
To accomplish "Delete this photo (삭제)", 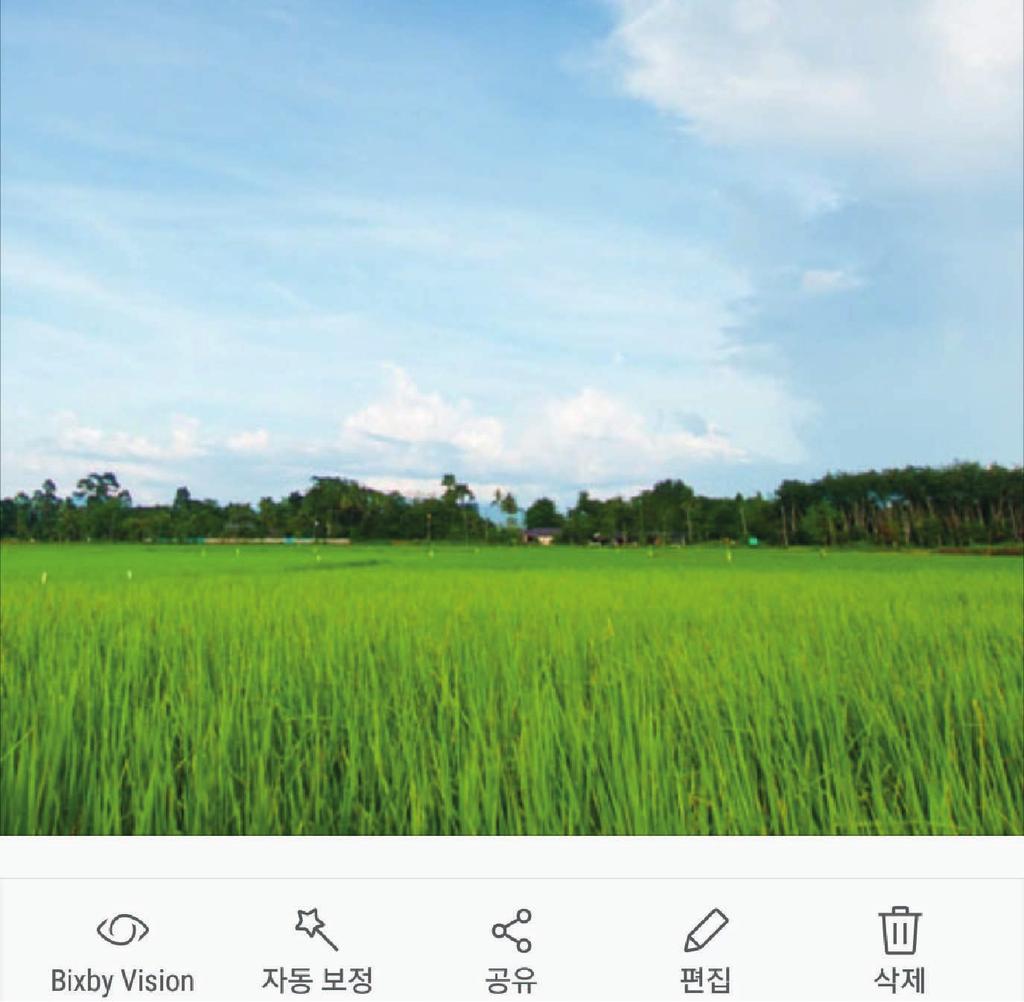I will click(x=899, y=950).
